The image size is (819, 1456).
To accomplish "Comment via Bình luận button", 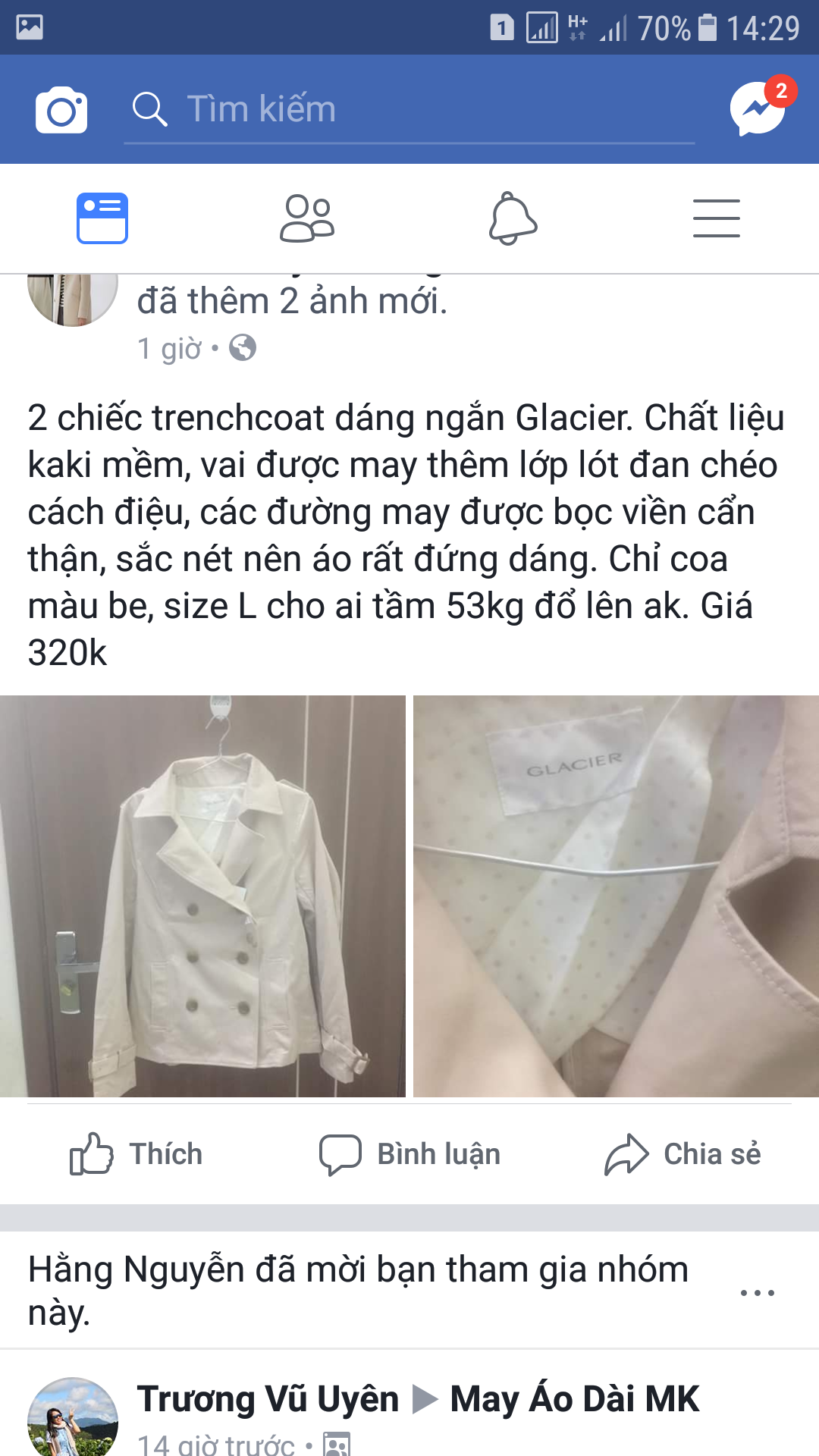I will click(x=409, y=1154).
